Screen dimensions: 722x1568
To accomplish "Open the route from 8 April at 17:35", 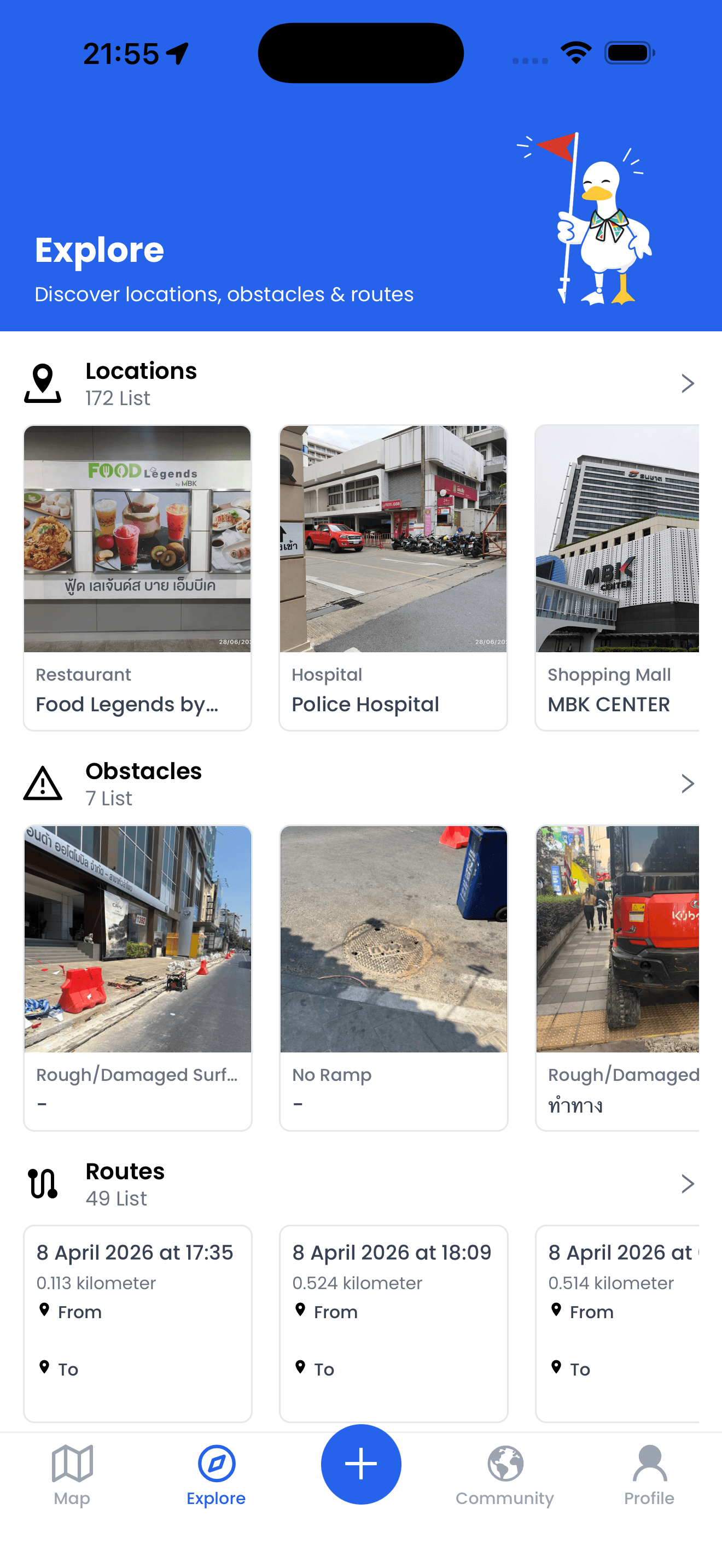I will [x=138, y=1323].
